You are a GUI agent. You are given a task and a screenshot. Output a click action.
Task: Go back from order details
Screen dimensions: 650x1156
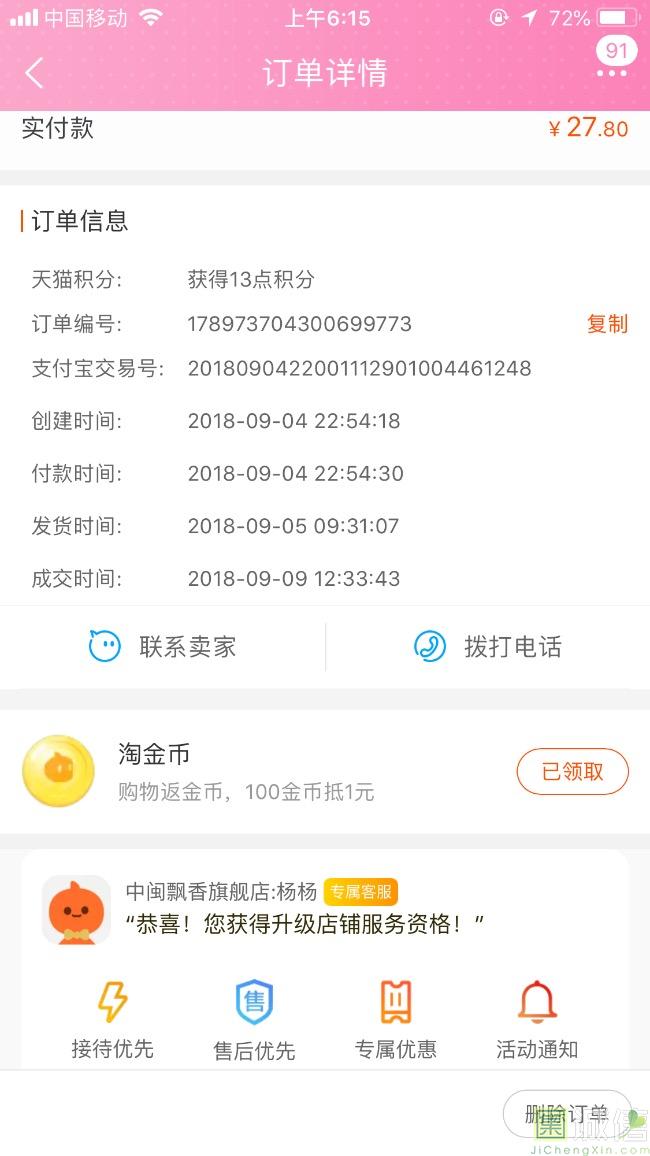tap(35, 73)
